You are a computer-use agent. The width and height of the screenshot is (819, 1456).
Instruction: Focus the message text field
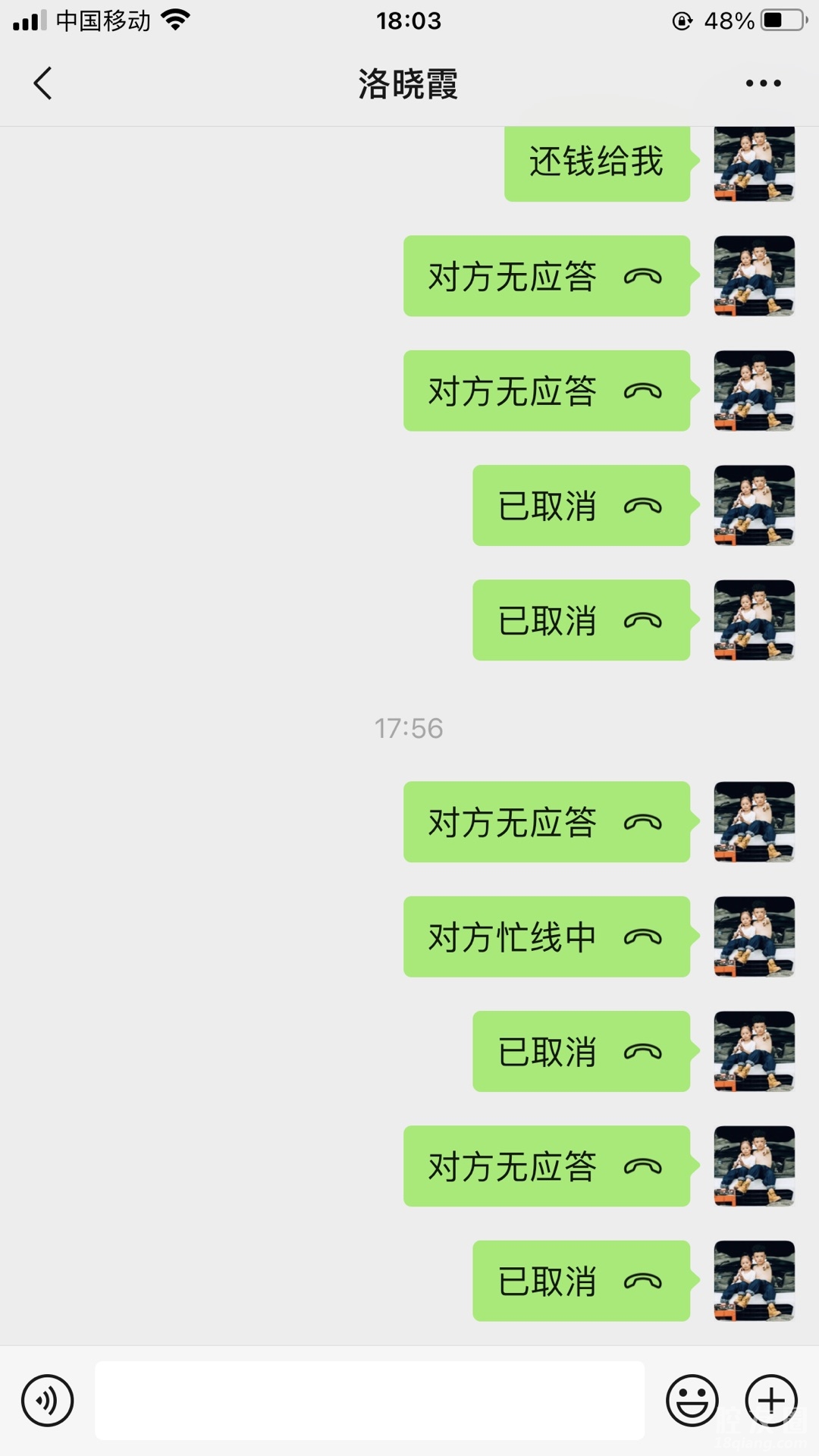pos(369,1401)
